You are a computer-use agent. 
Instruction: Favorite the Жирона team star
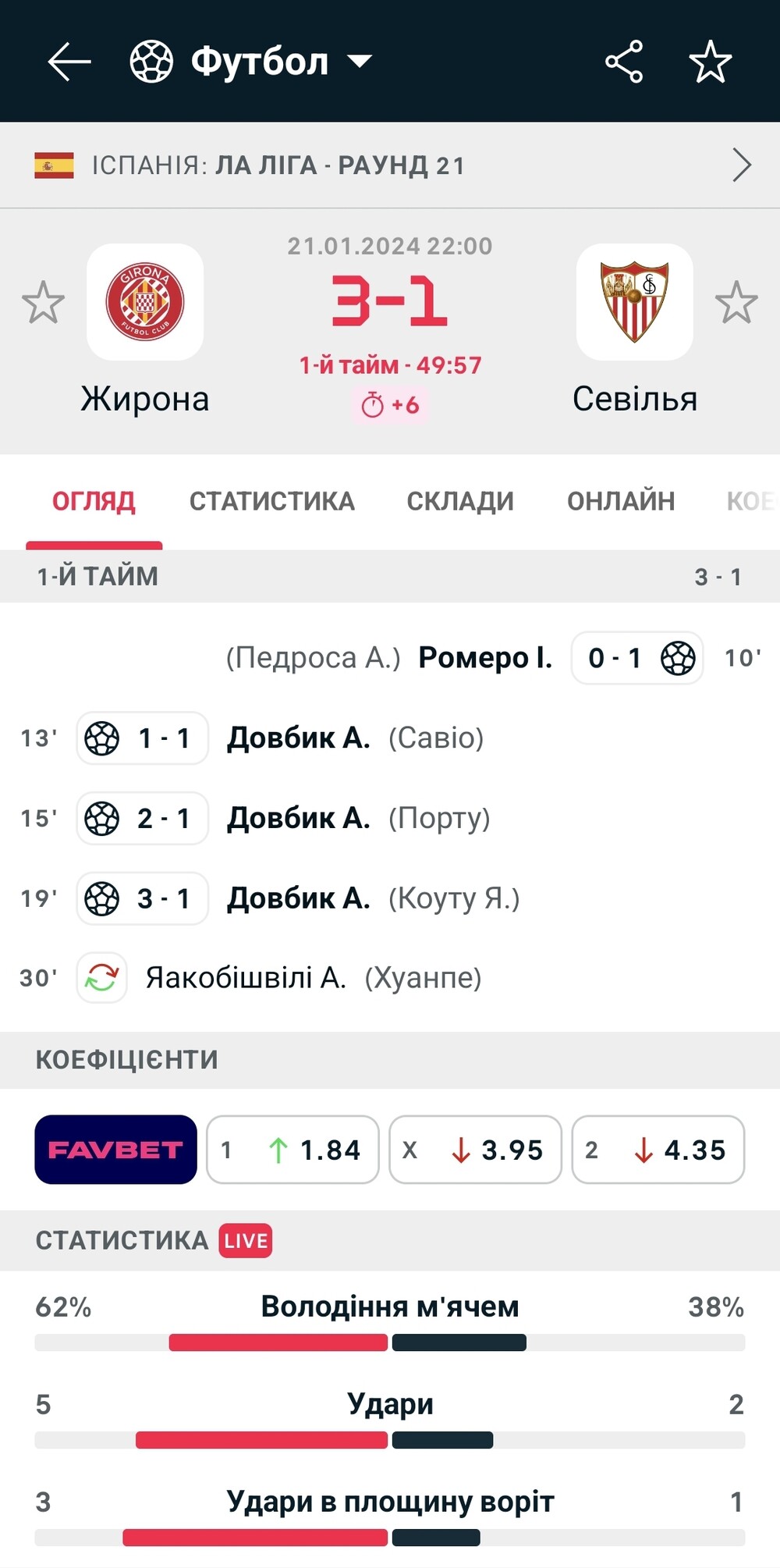[43, 303]
